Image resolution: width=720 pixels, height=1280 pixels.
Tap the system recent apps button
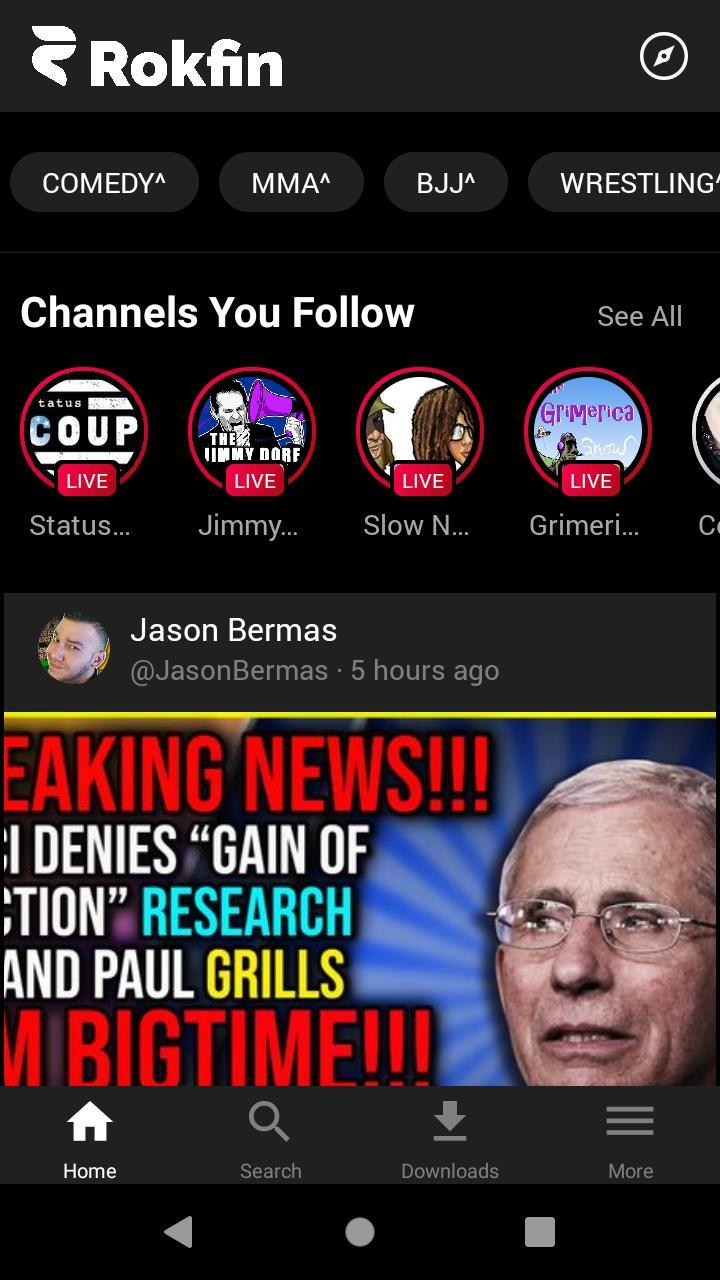(x=540, y=1232)
